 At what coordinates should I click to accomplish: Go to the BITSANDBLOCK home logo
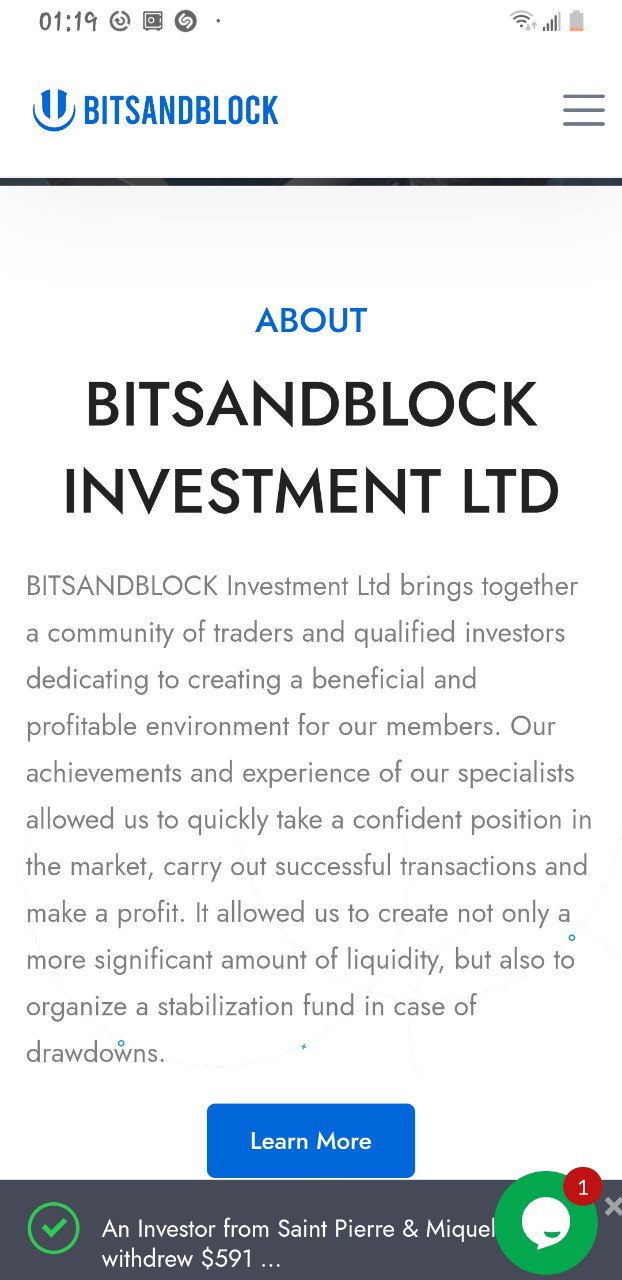click(x=156, y=110)
